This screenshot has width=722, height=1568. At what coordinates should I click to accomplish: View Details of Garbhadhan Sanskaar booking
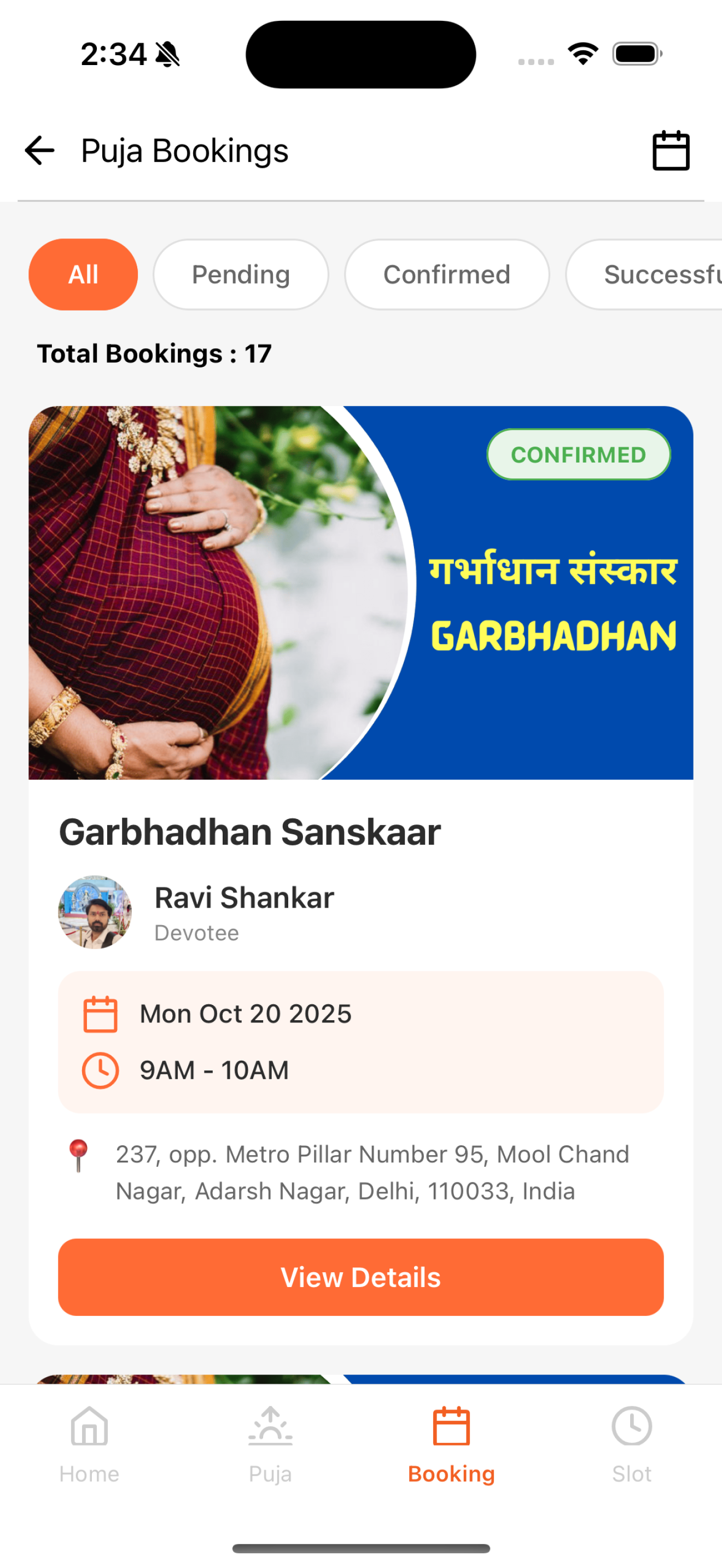360,1277
